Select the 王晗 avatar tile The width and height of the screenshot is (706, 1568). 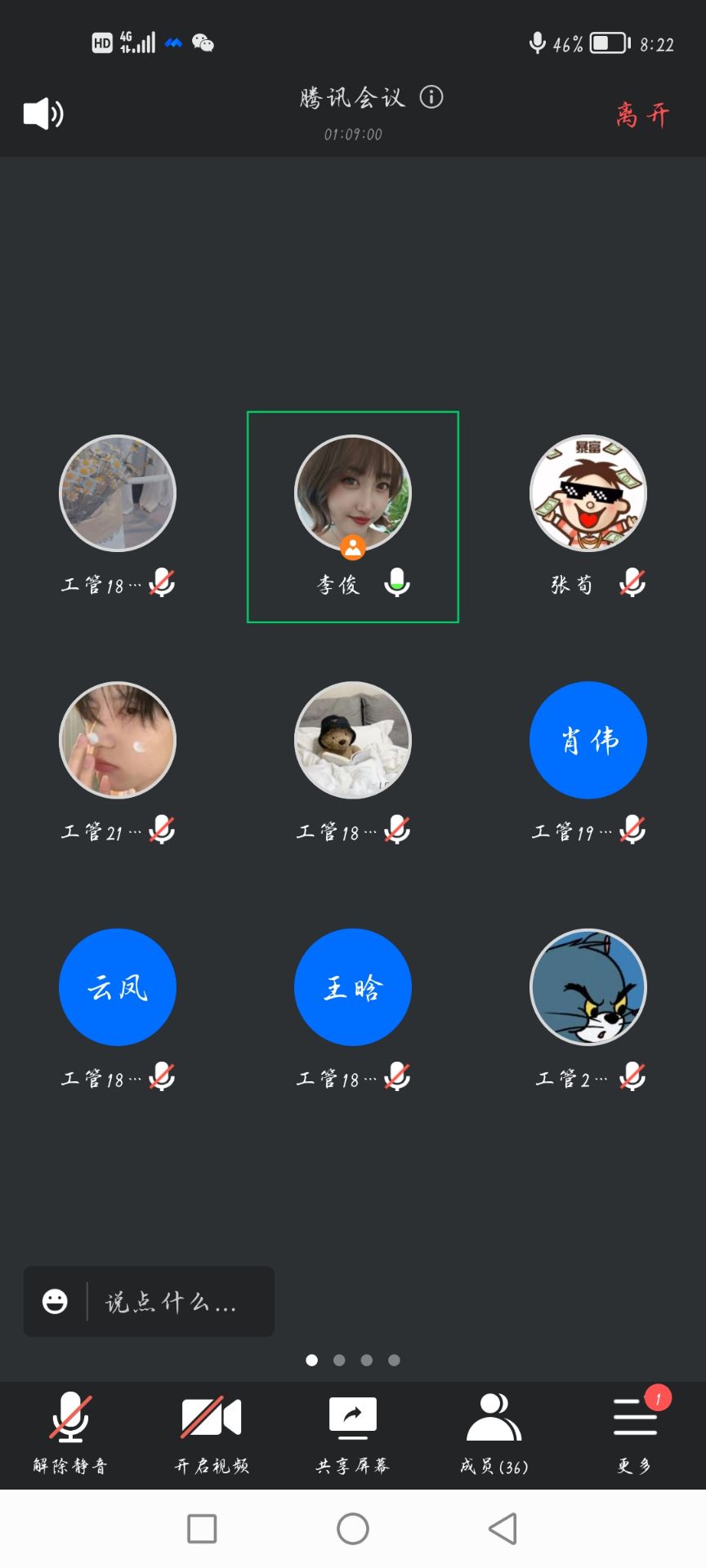pos(353,987)
